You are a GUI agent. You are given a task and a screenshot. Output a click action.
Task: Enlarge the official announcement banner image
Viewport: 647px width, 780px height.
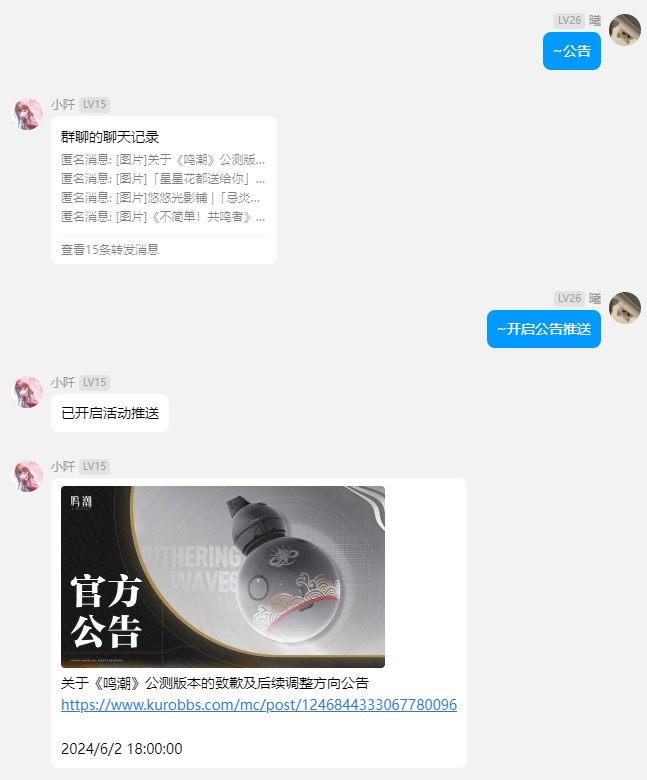tap(223, 577)
